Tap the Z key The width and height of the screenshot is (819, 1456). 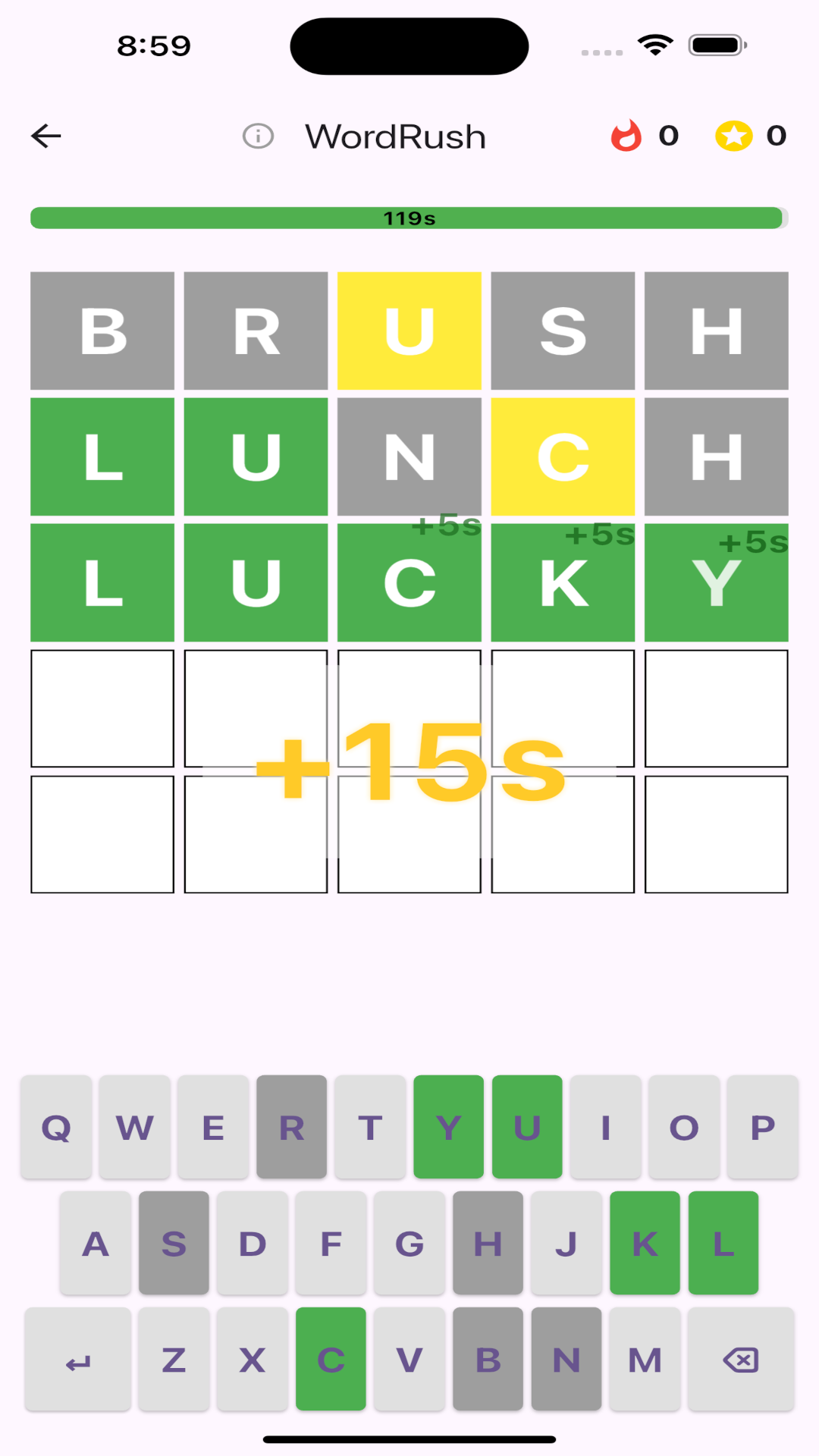pos(174,1360)
